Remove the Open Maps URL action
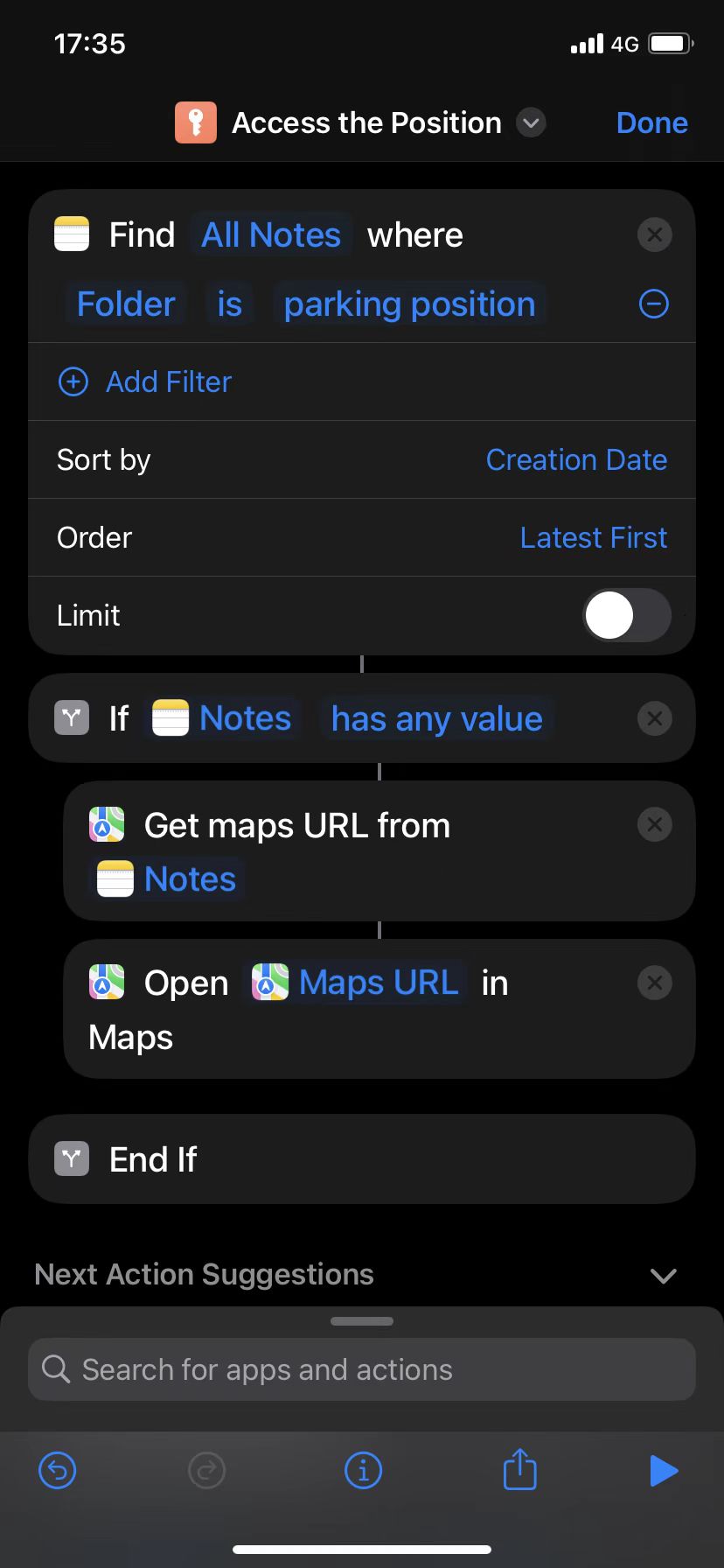The width and height of the screenshot is (724, 1568). 654,983
